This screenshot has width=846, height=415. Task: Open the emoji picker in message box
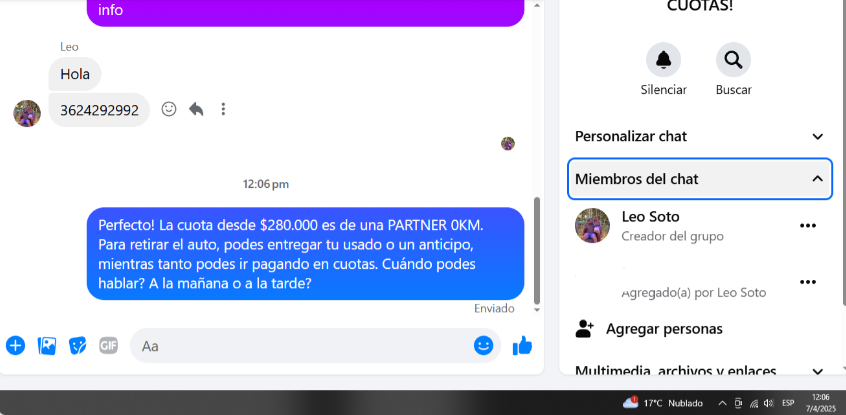click(483, 346)
